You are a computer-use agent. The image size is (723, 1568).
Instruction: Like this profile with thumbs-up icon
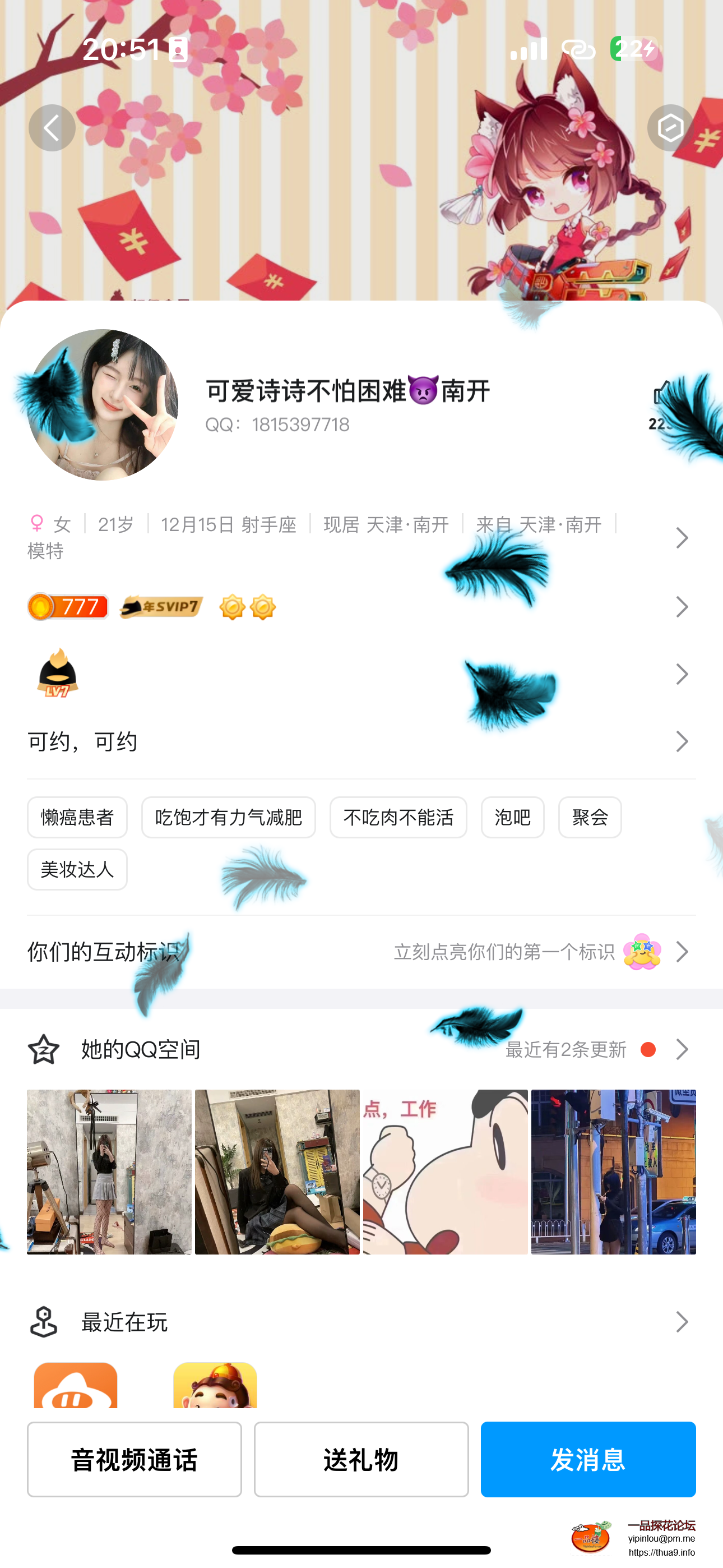point(661,394)
